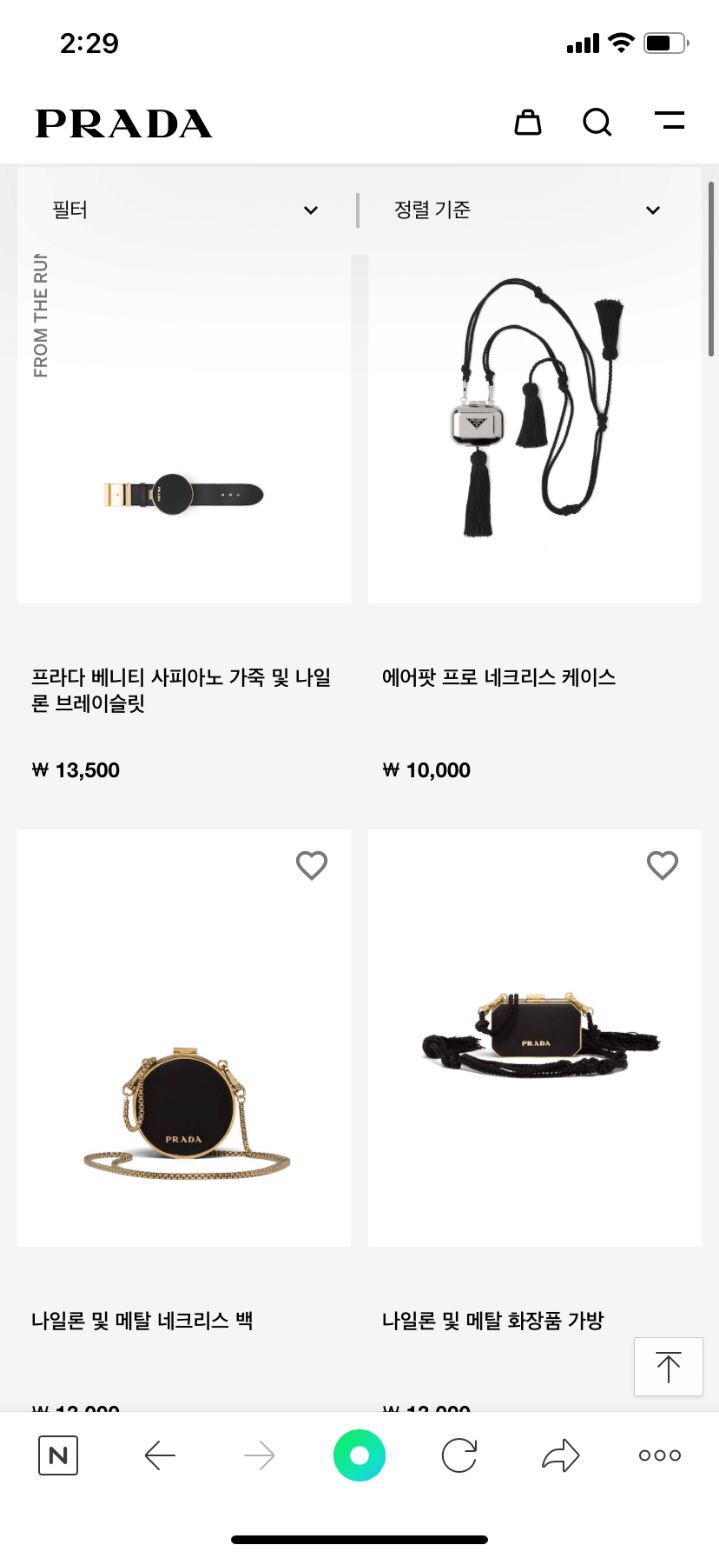Open the hamburger menu

669,121
